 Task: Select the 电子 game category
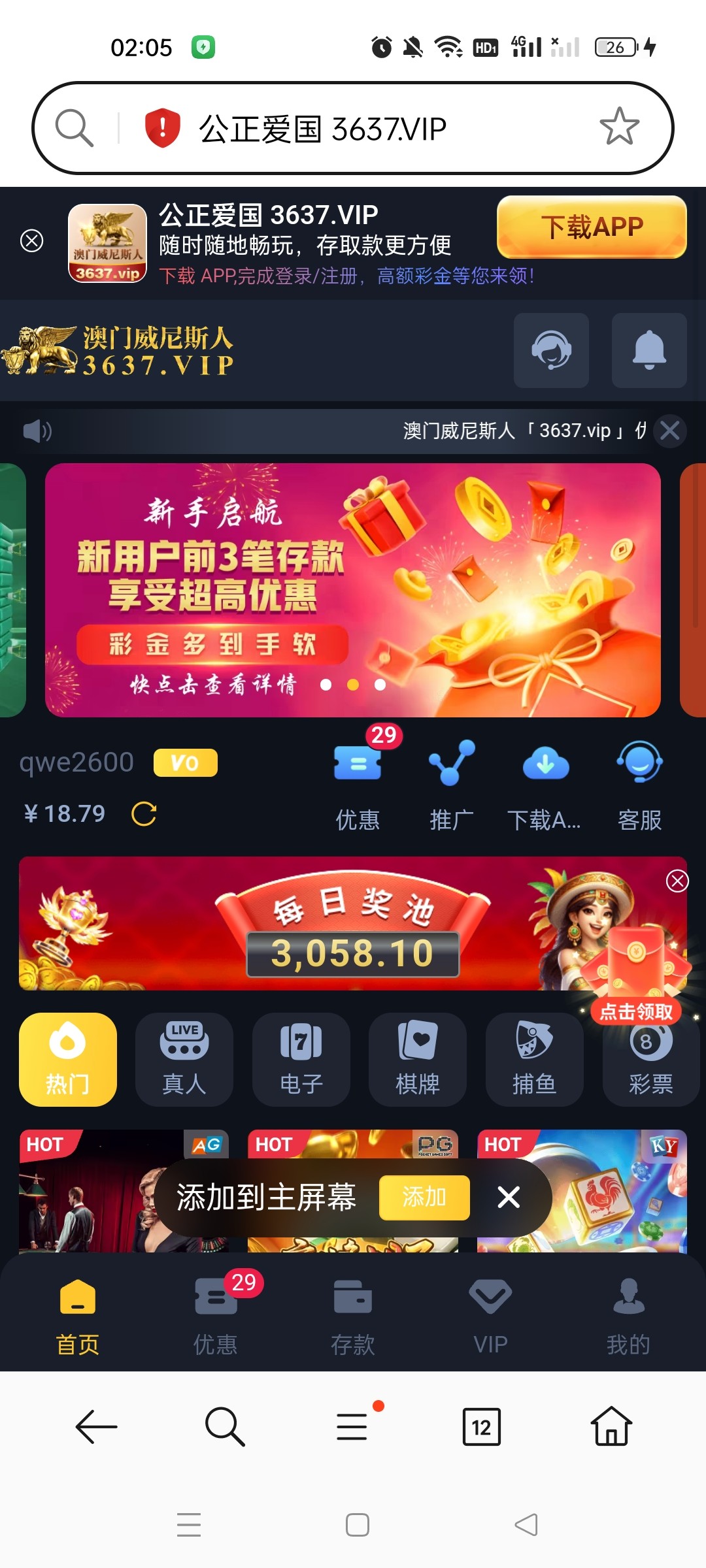pos(301,1059)
